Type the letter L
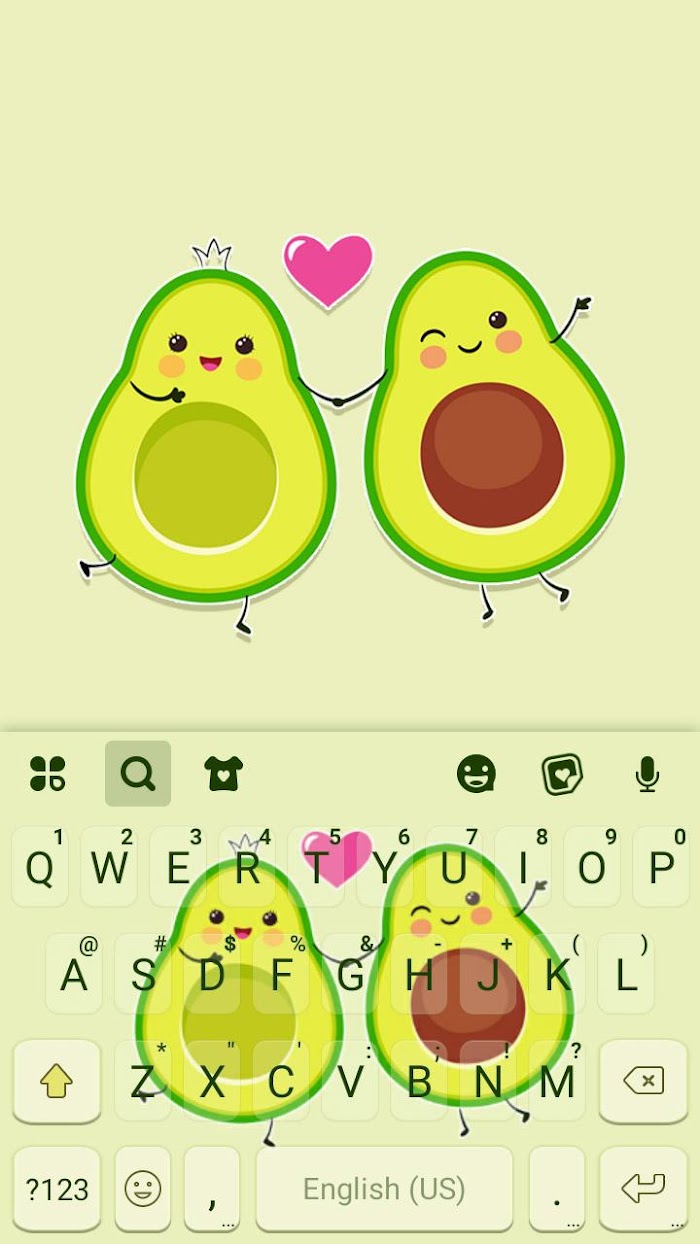Screen dimensions: 700x1244 [626, 974]
